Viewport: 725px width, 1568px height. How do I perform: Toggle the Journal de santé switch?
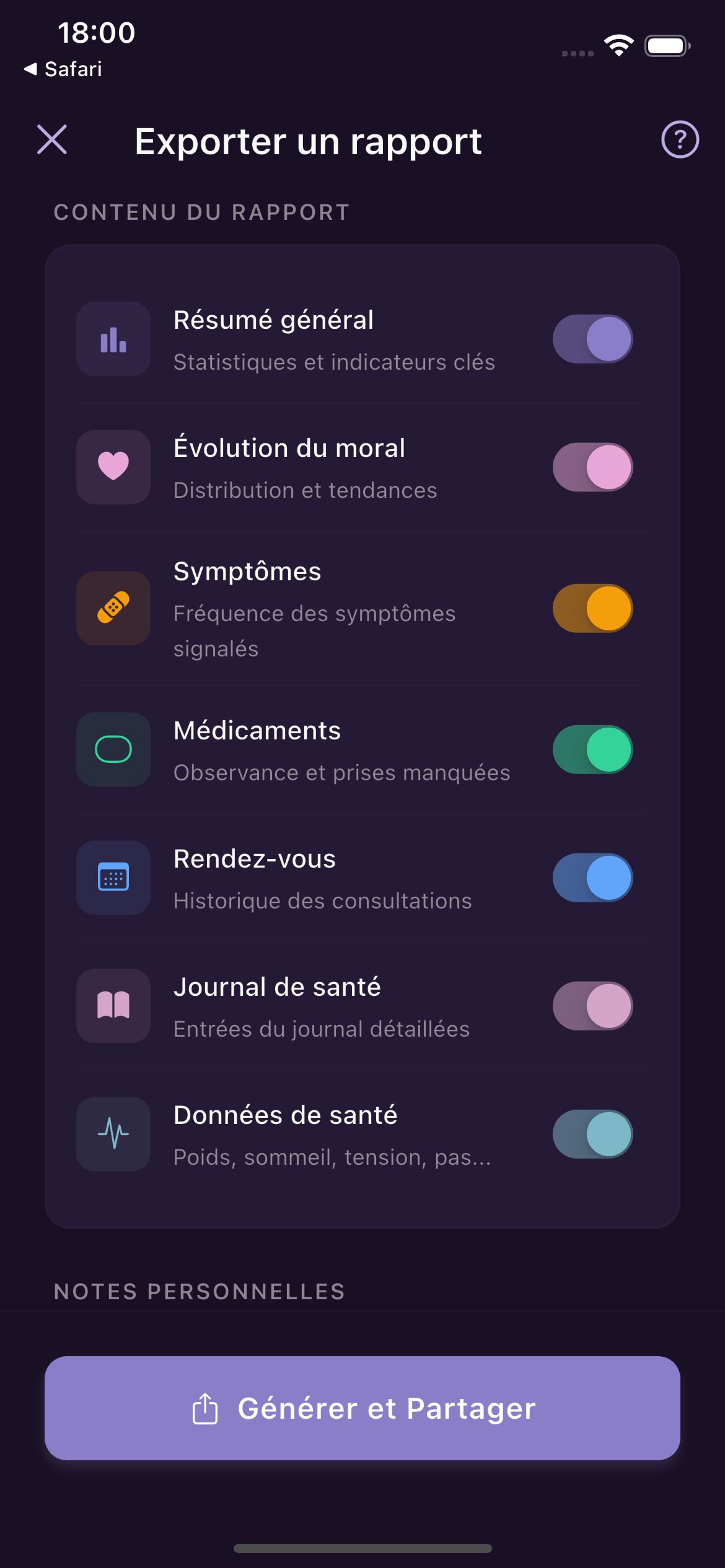pyautogui.click(x=592, y=1006)
